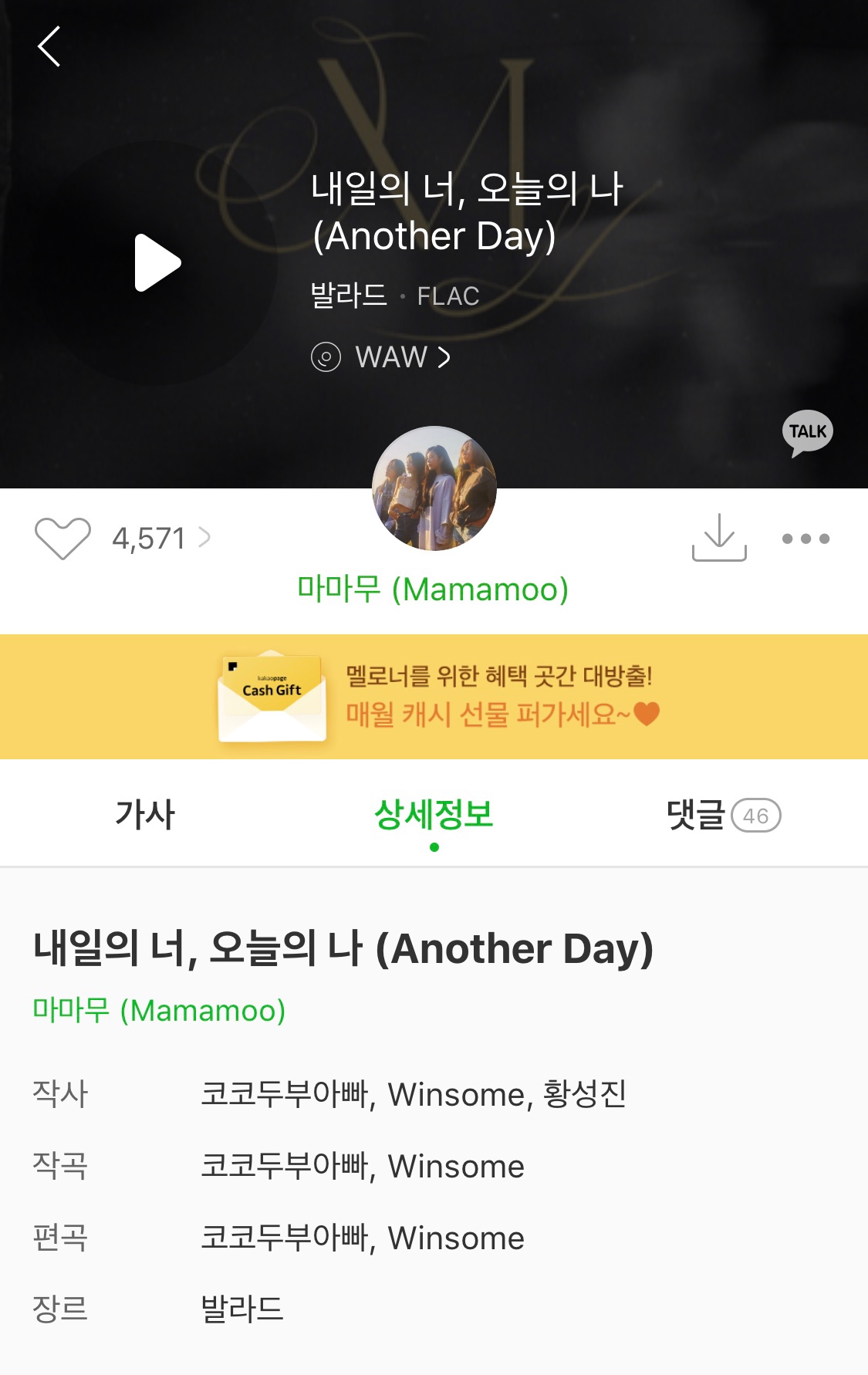Download this track
This screenshot has width=868, height=1375.
[718, 538]
